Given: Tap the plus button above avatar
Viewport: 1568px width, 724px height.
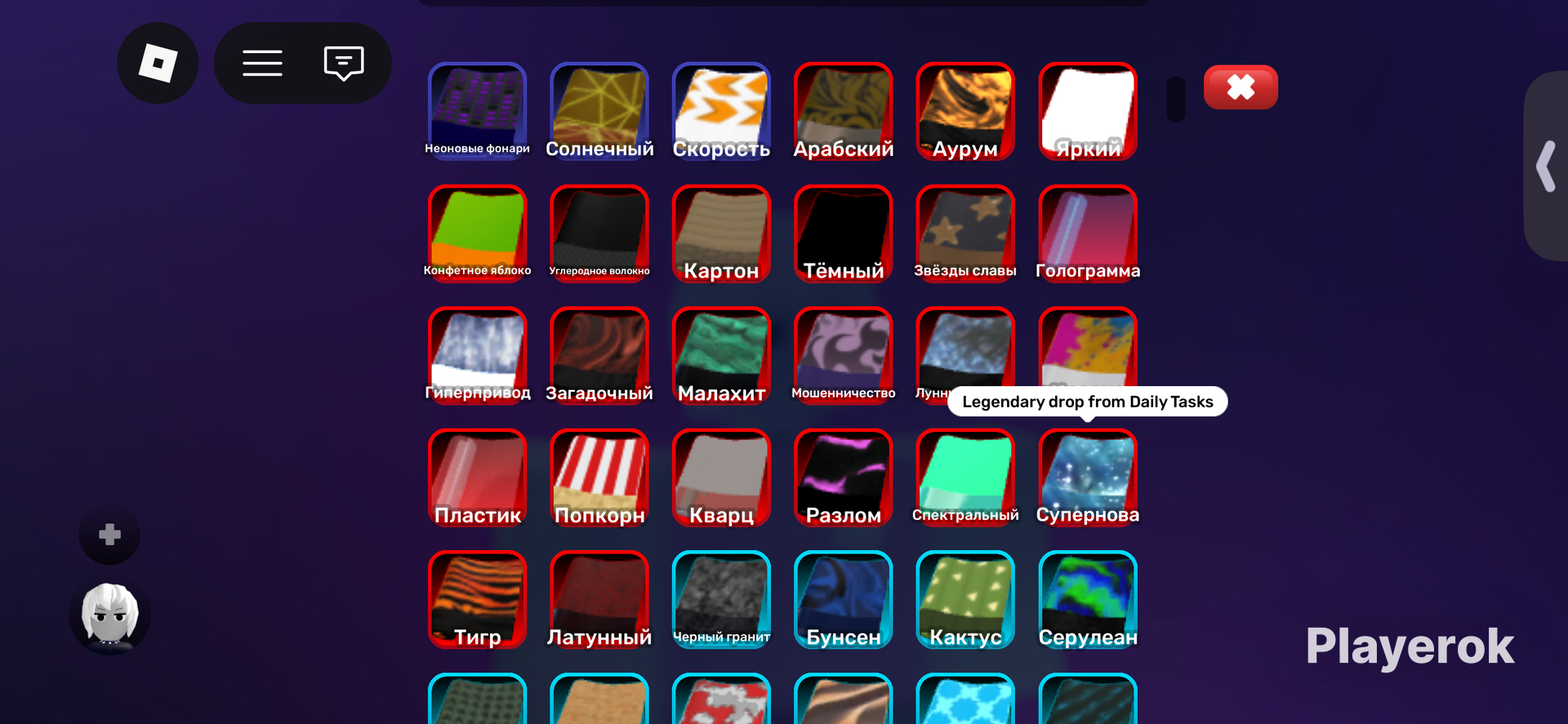Looking at the screenshot, I should (109, 535).
